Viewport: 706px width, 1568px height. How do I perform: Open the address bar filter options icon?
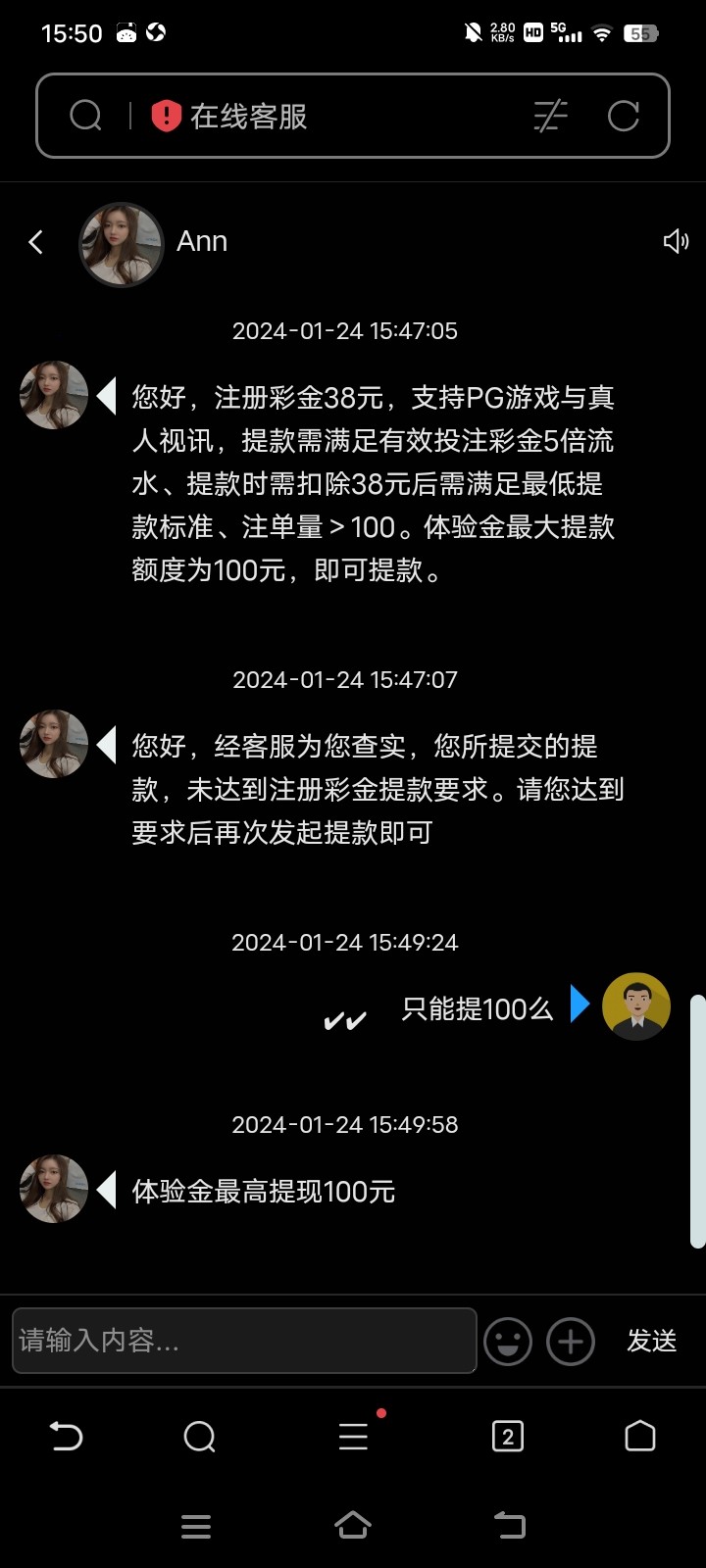click(x=551, y=116)
